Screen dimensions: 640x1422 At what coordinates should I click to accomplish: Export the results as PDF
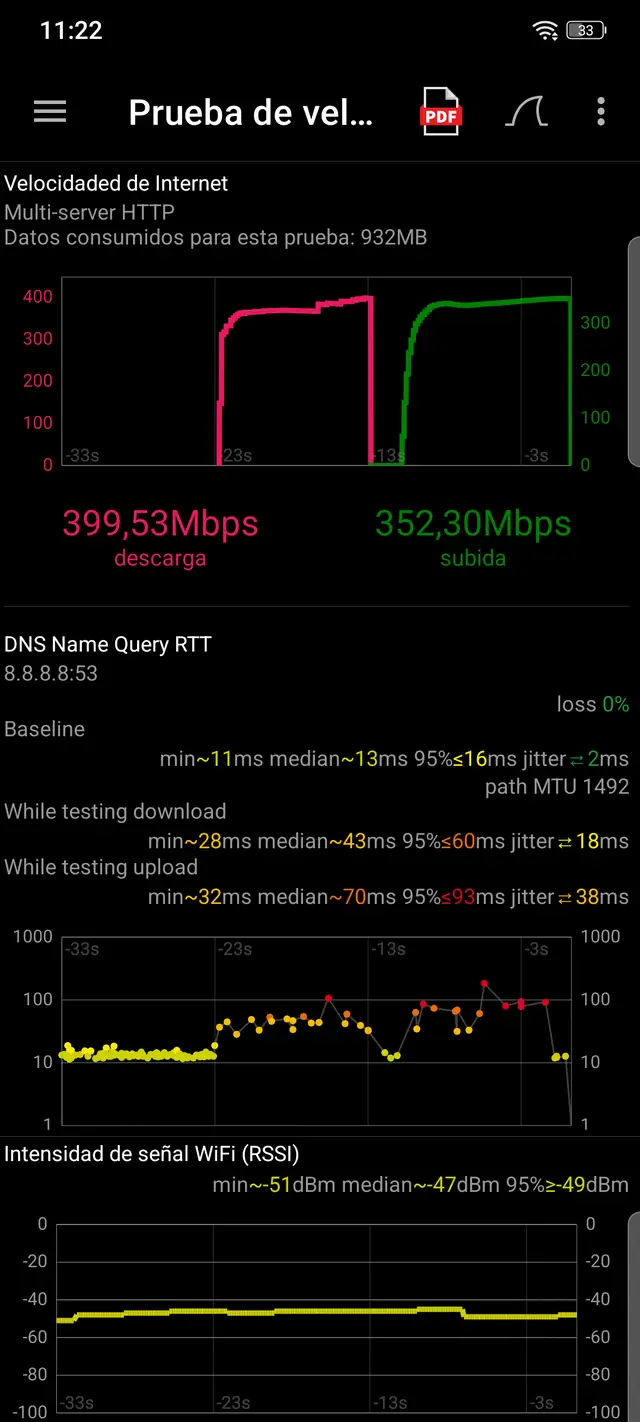tap(441, 112)
